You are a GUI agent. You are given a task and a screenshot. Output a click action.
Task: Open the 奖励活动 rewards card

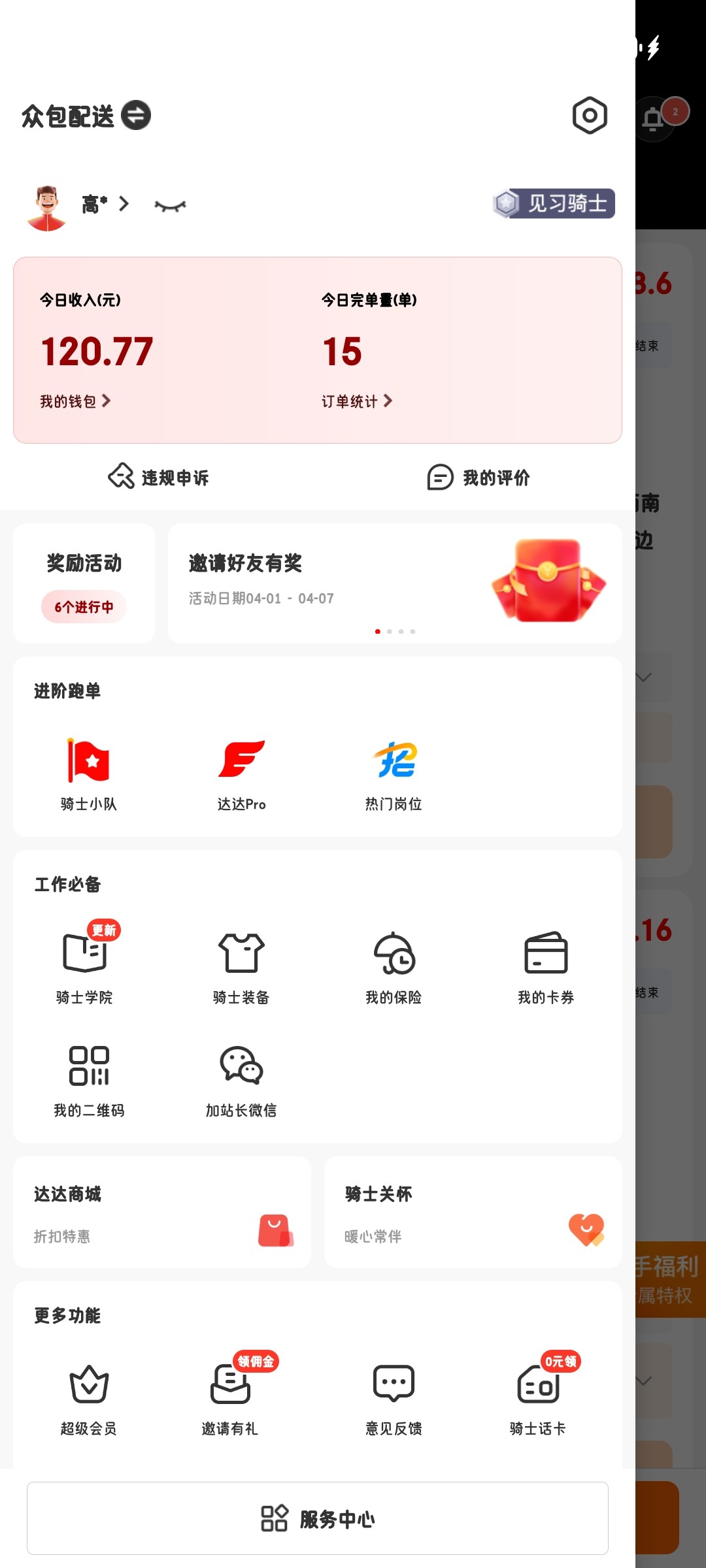84,583
